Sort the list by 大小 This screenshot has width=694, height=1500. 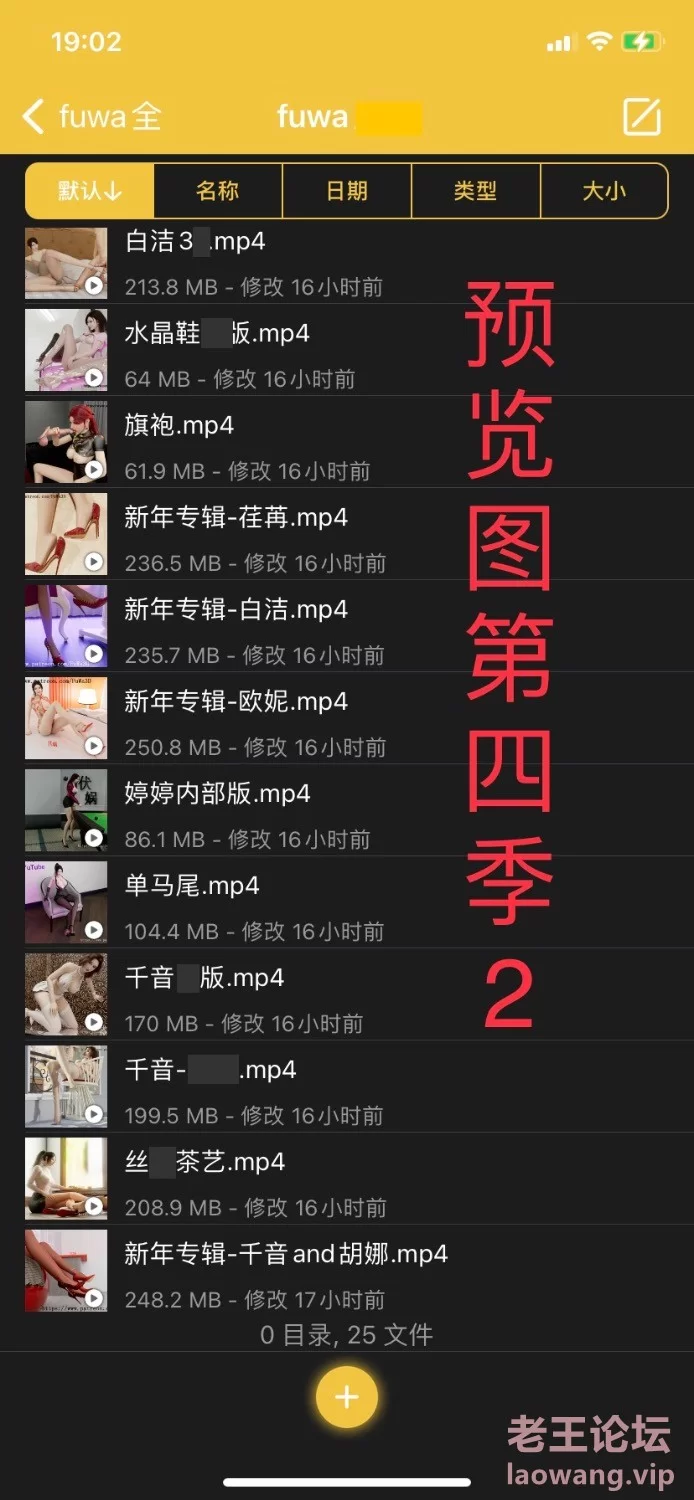pyautogui.click(x=604, y=191)
